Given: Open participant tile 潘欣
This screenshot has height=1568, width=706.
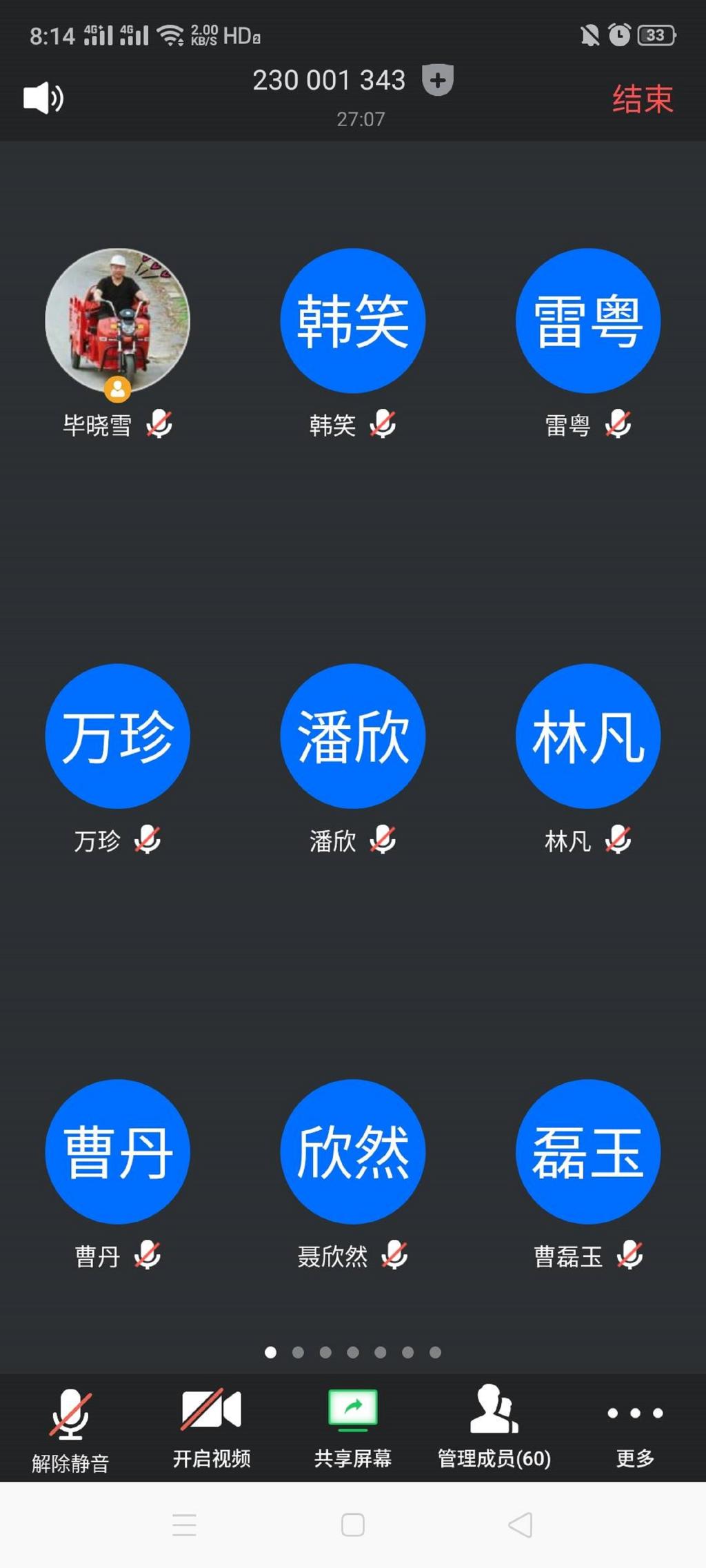Looking at the screenshot, I should coord(353,736).
